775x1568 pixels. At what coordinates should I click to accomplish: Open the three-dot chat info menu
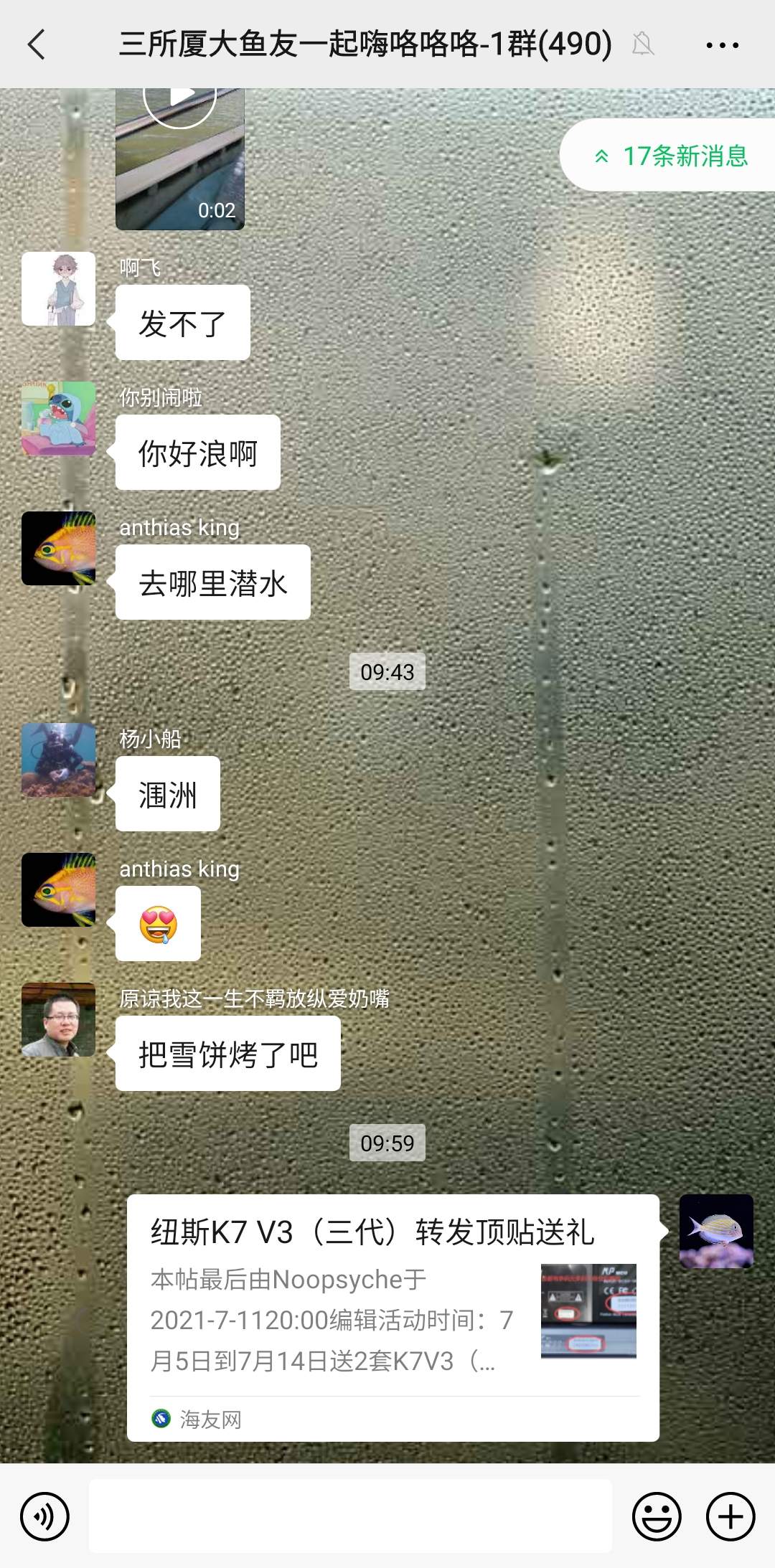[x=722, y=44]
